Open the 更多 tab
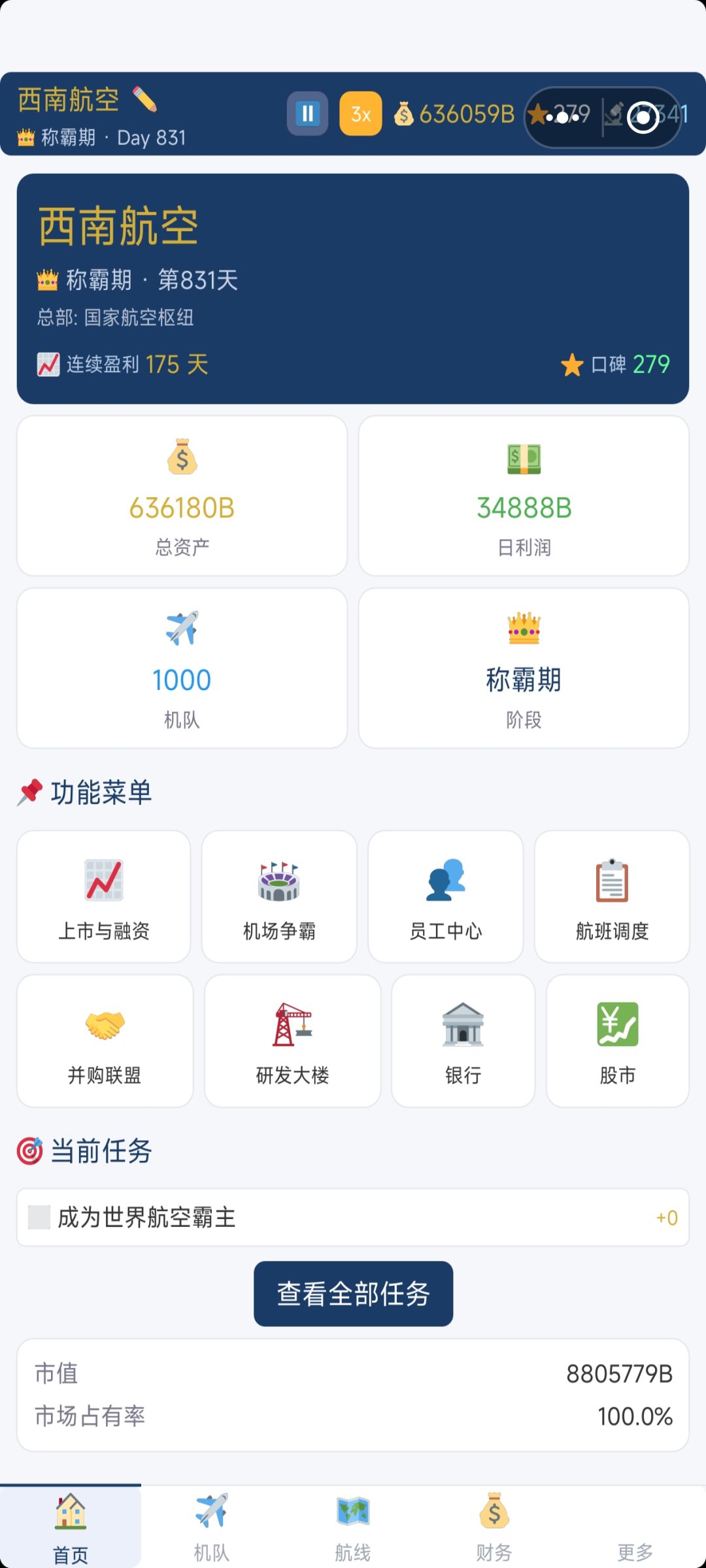Viewport: 706px width, 1568px height. tap(635, 1526)
